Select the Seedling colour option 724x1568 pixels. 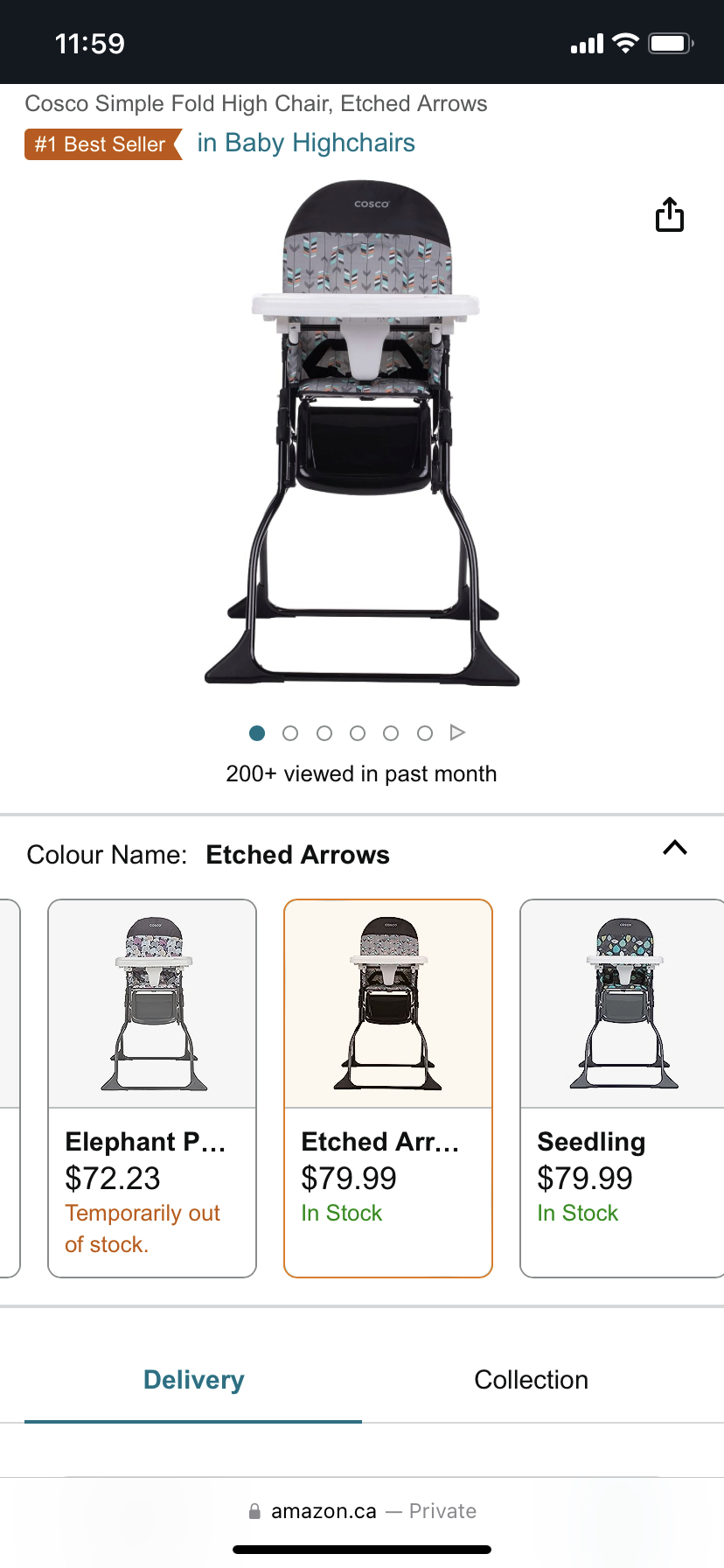point(623,1088)
